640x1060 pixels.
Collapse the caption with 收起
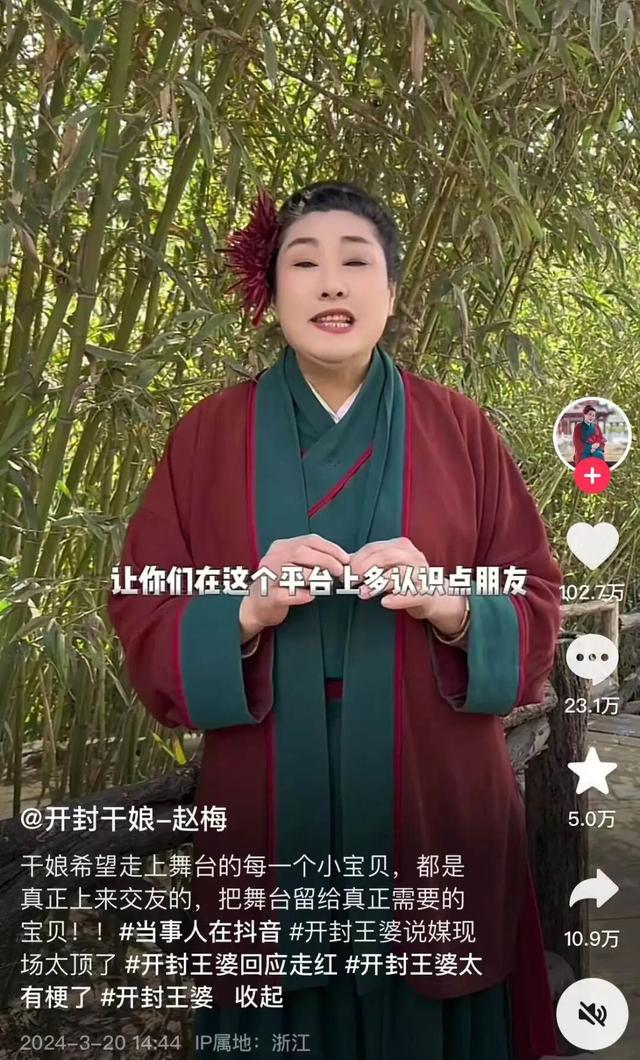[259, 996]
